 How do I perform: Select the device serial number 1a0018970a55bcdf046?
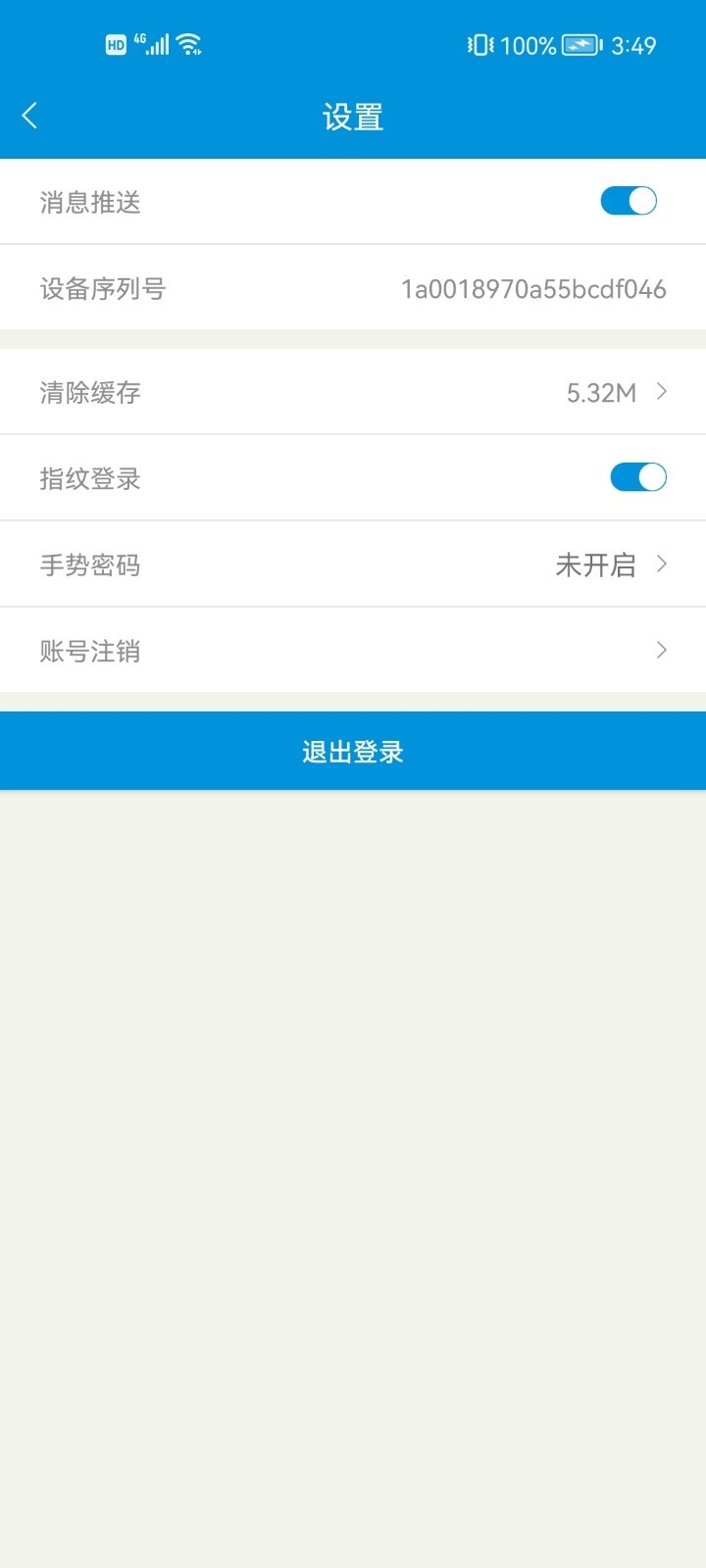pos(532,288)
